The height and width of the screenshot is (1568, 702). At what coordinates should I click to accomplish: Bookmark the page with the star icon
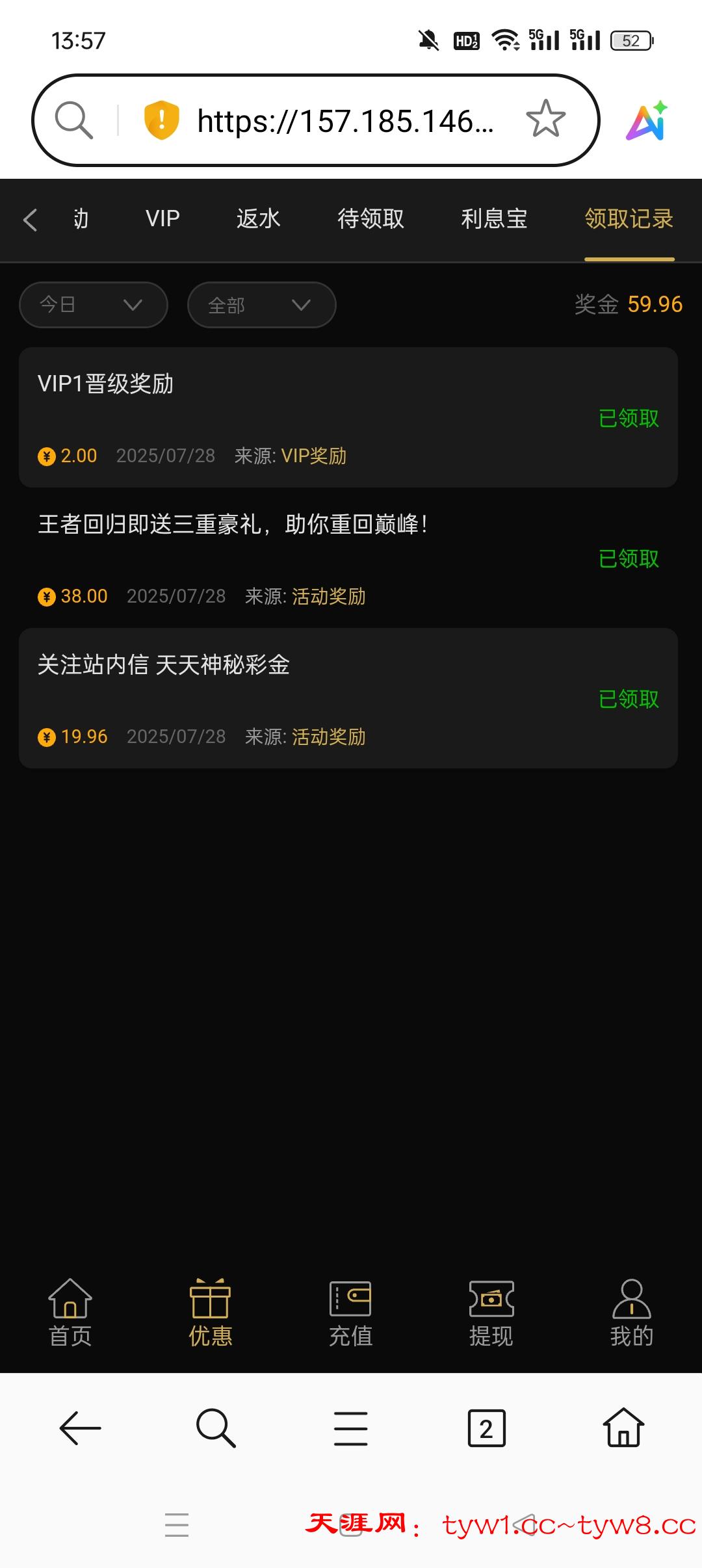545,120
